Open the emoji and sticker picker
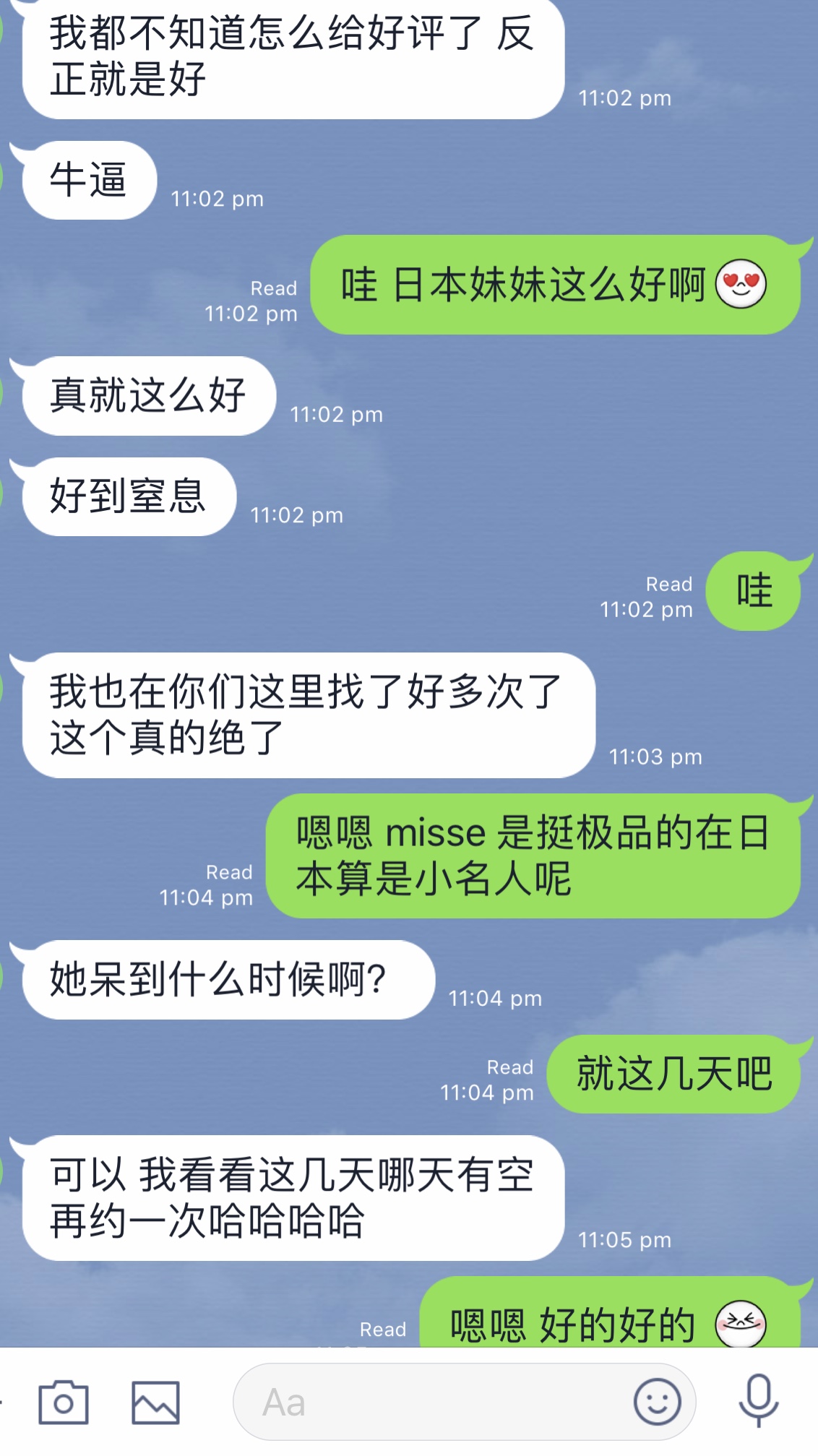The height and width of the screenshot is (1456, 818). click(x=657, y=1402)
